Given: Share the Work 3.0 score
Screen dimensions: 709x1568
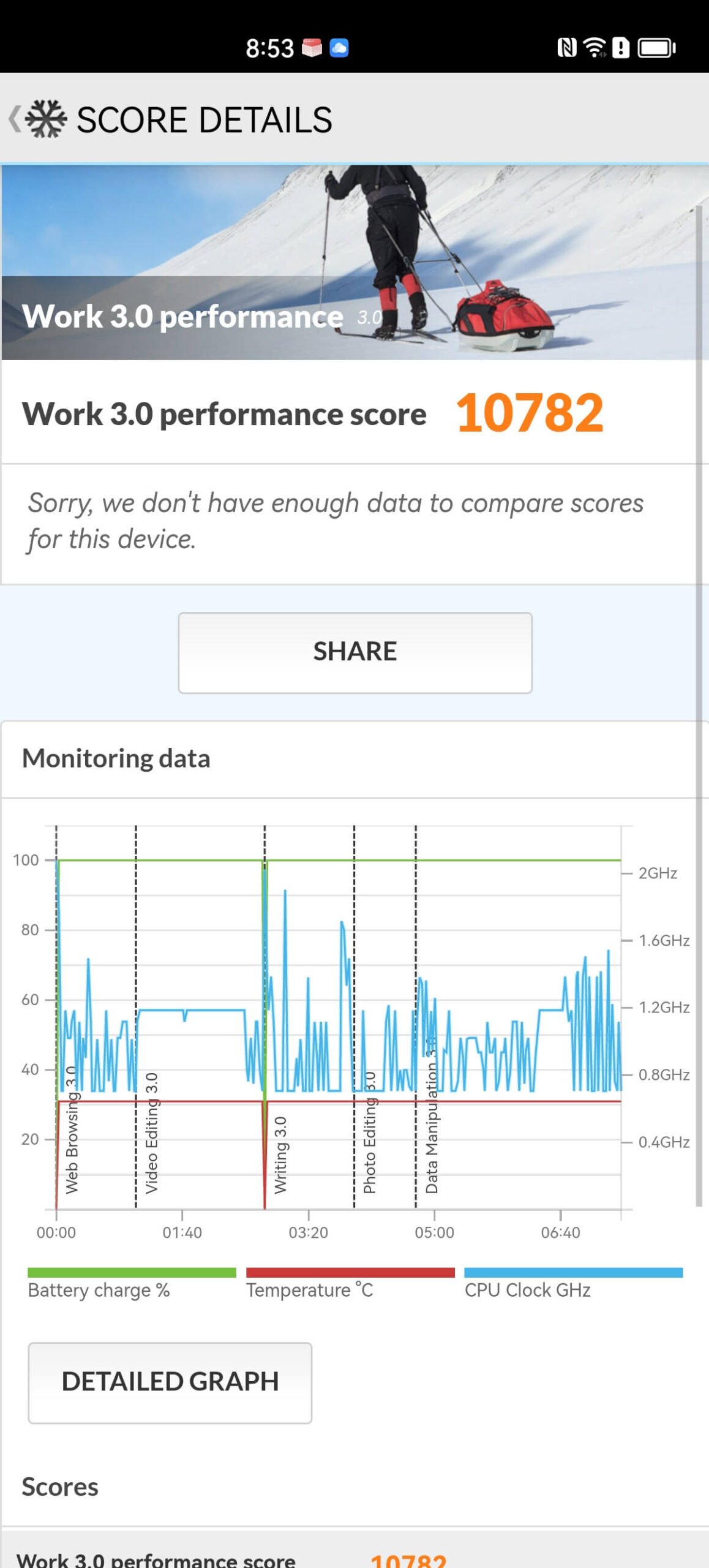Looking at the screenshot, I should 354,652.
